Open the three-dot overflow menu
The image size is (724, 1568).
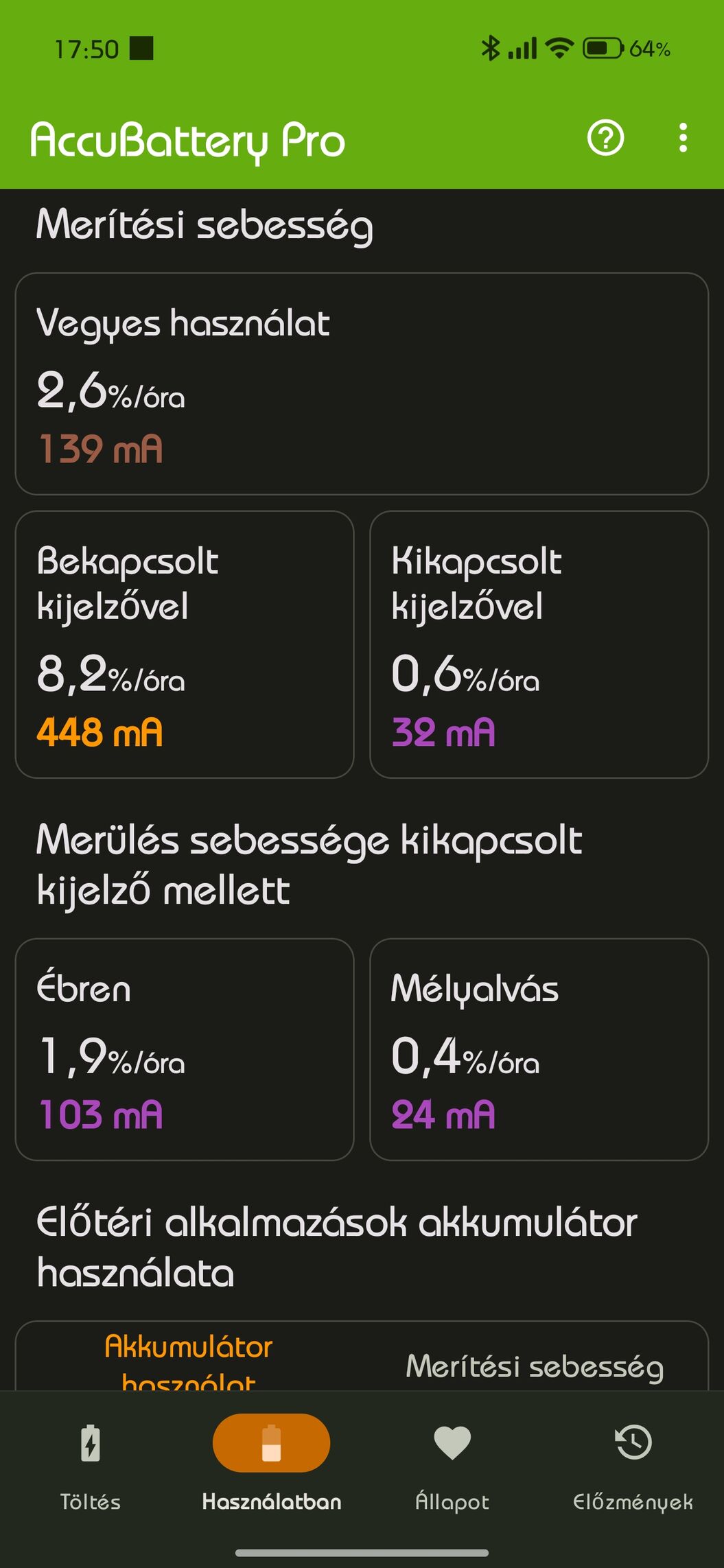coord(682,139)
